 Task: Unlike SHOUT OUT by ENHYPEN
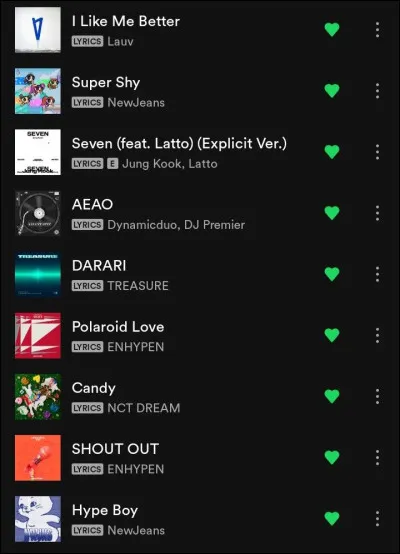click(332, 457)
